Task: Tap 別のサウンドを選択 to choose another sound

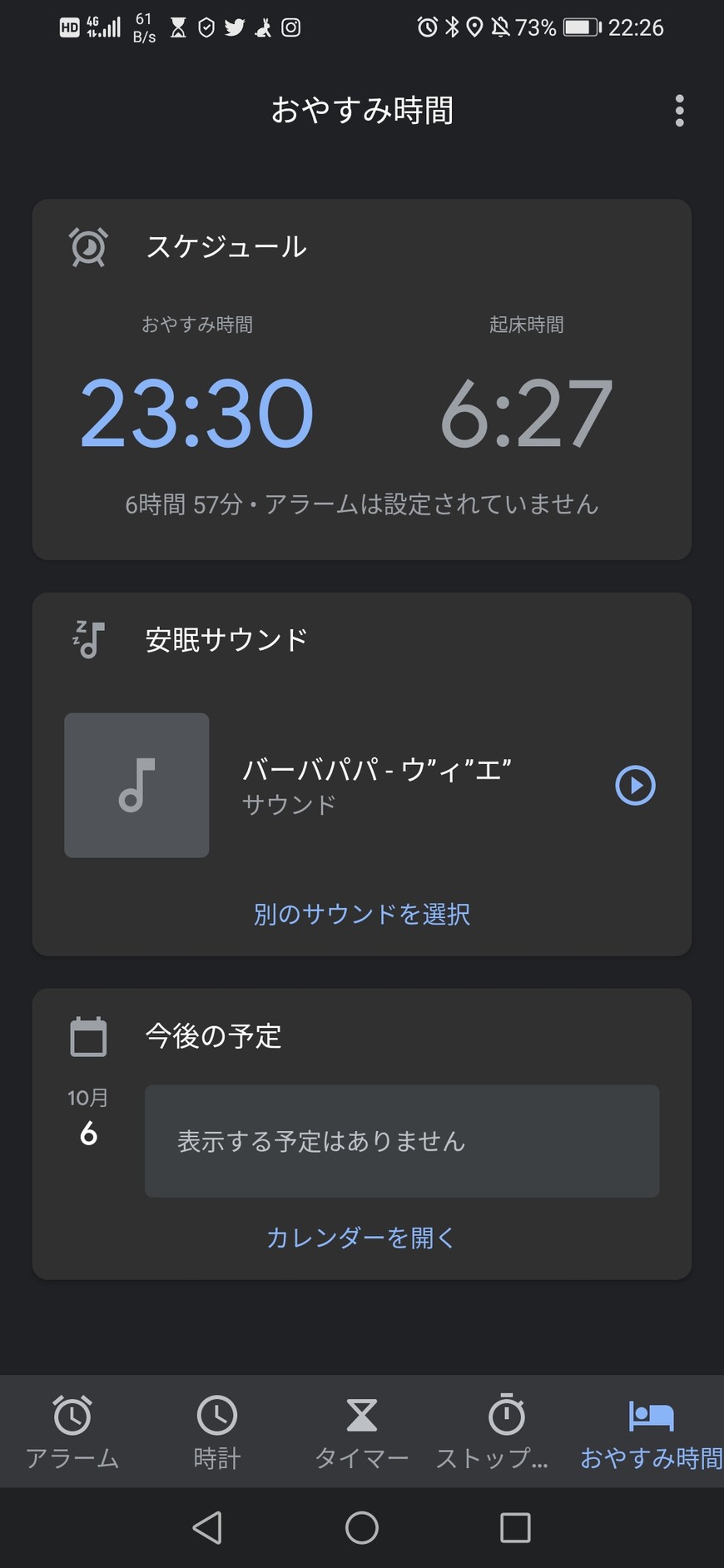Action: [x=362, y=914]
